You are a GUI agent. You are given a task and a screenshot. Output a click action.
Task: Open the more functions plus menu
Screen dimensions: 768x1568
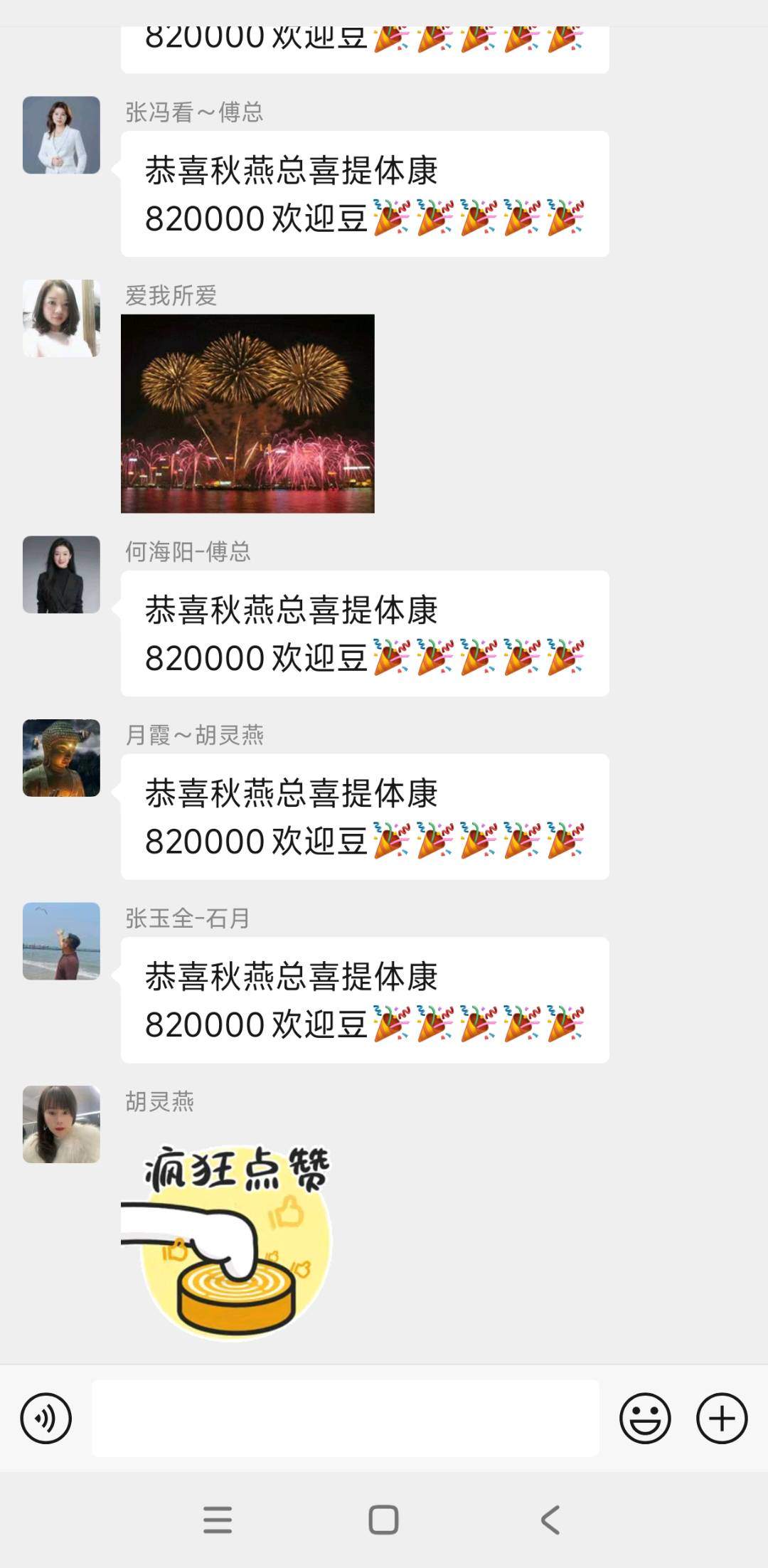pyautogui.click(x=722, y=1417)
